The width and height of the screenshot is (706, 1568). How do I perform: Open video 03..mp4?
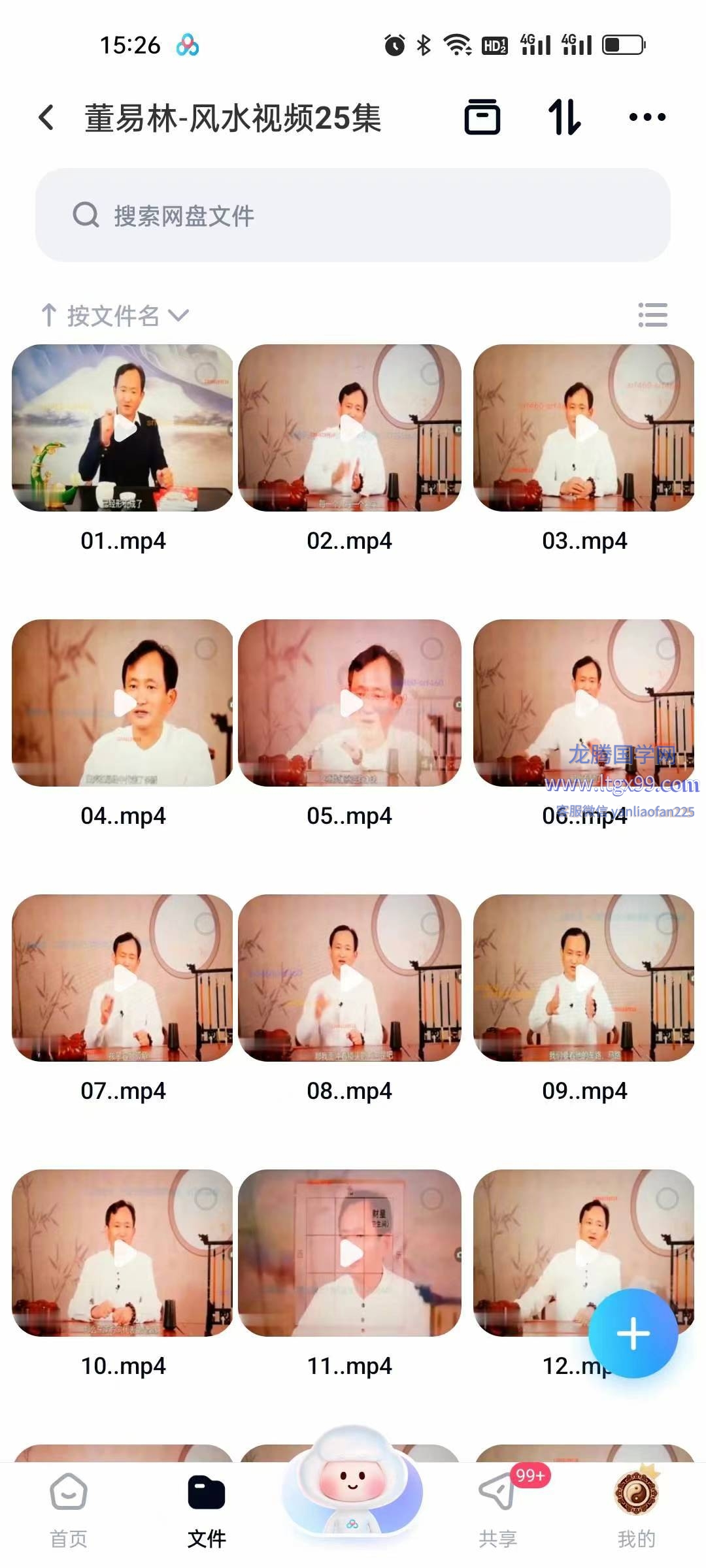(584, 428)
